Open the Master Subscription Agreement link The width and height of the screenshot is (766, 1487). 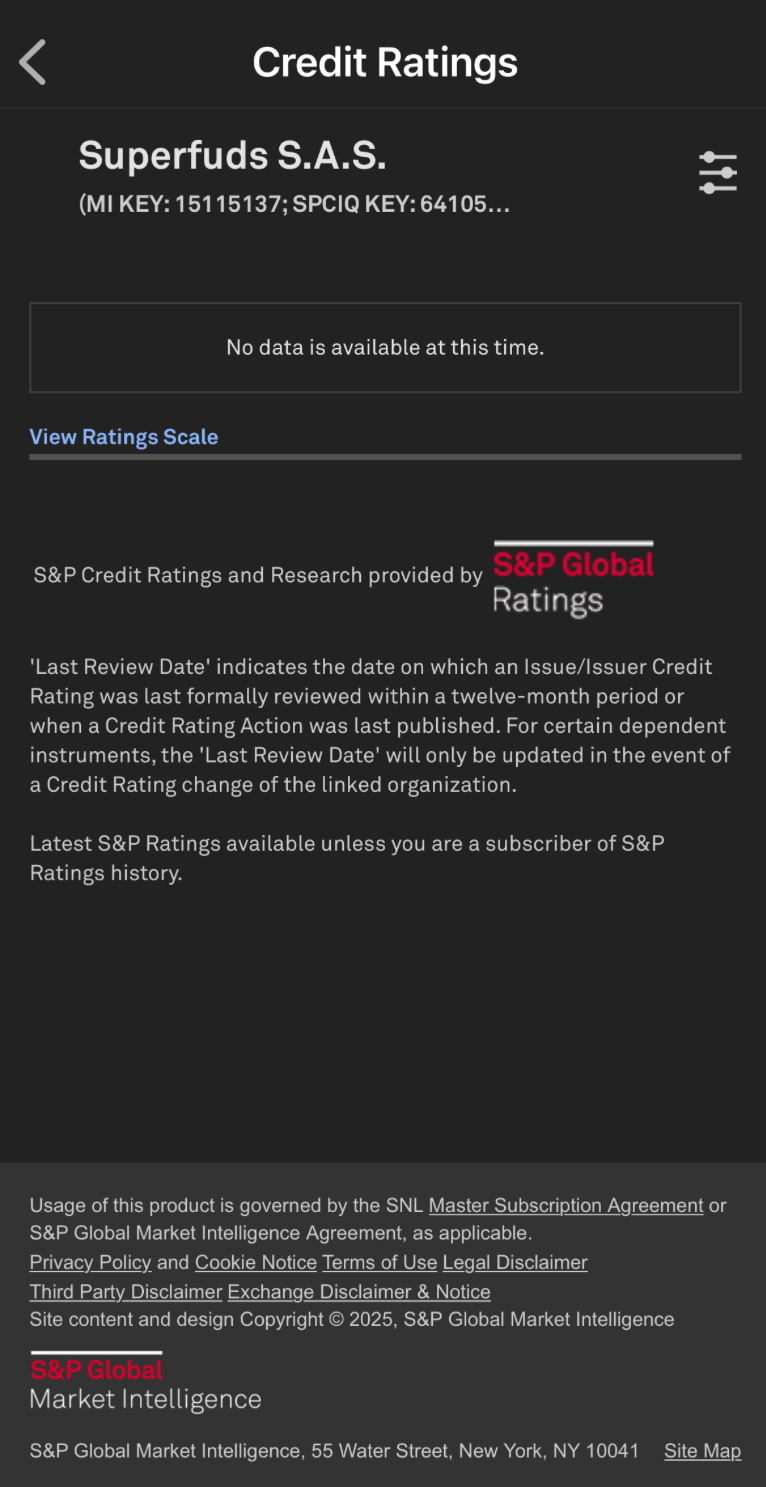pyautogui.click(x=566, y=1205)
